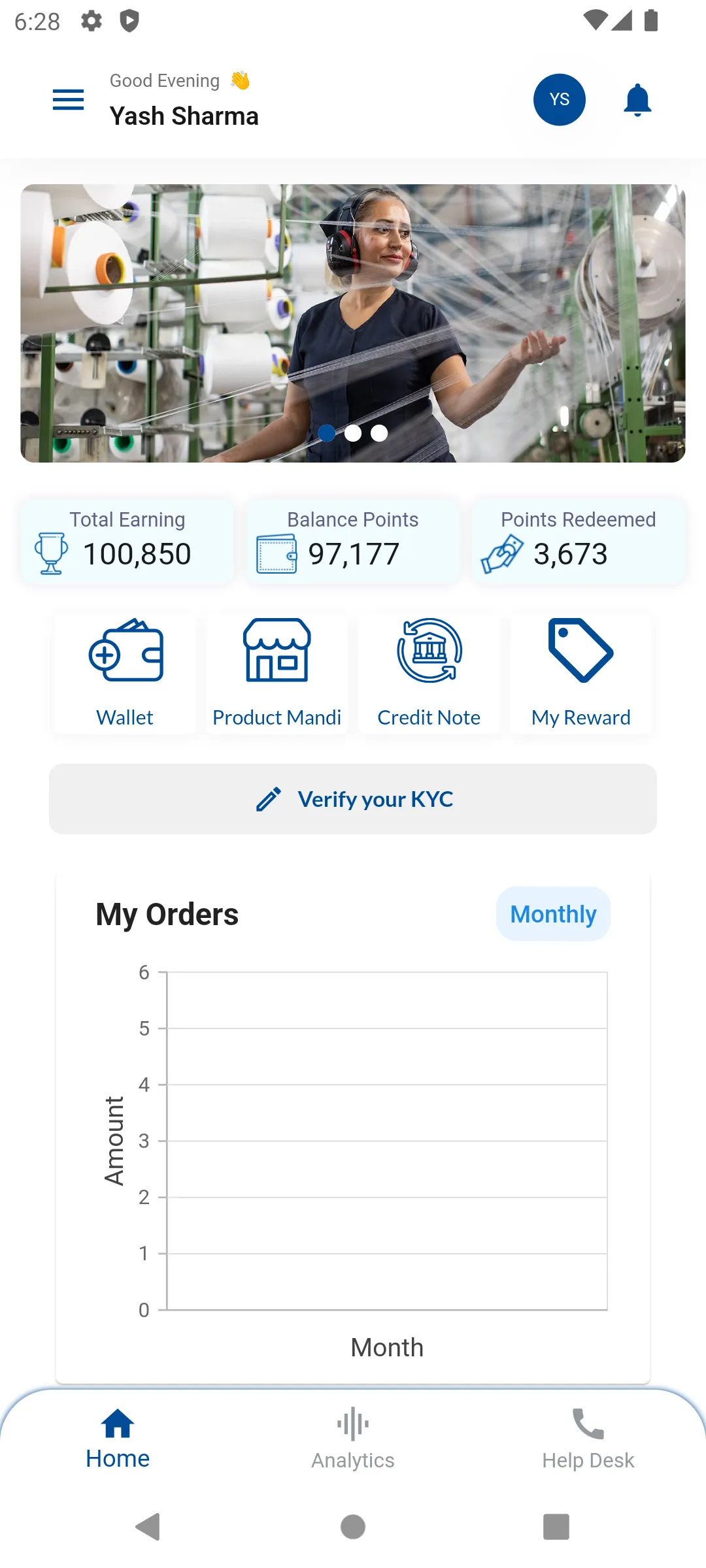View Points Redeemed card
The height and width of the screenshot is (1568, 706).
tap(579, 541)
